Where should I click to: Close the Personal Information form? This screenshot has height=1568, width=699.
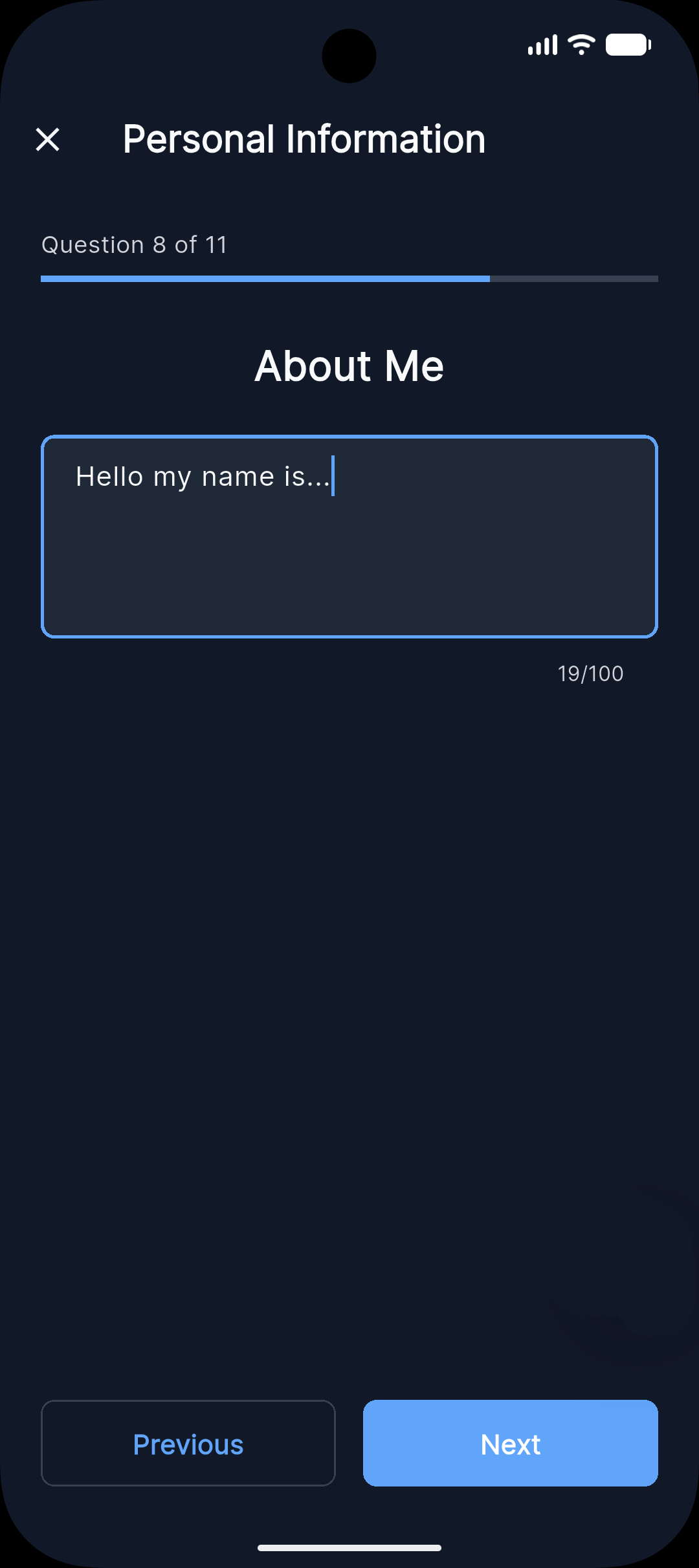[x=47, y=139]
